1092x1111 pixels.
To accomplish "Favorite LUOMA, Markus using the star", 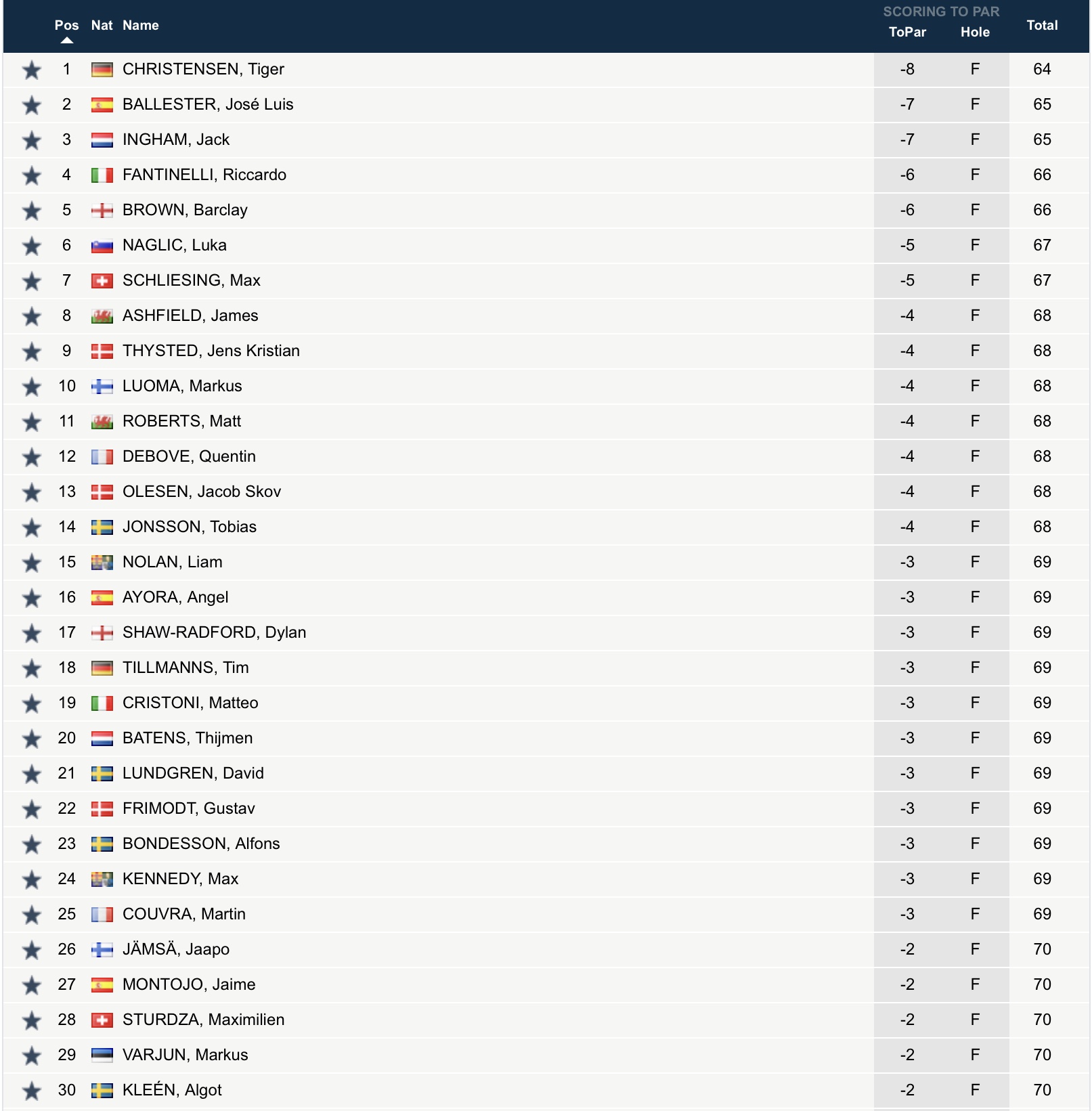I will [x=32, y=387].
